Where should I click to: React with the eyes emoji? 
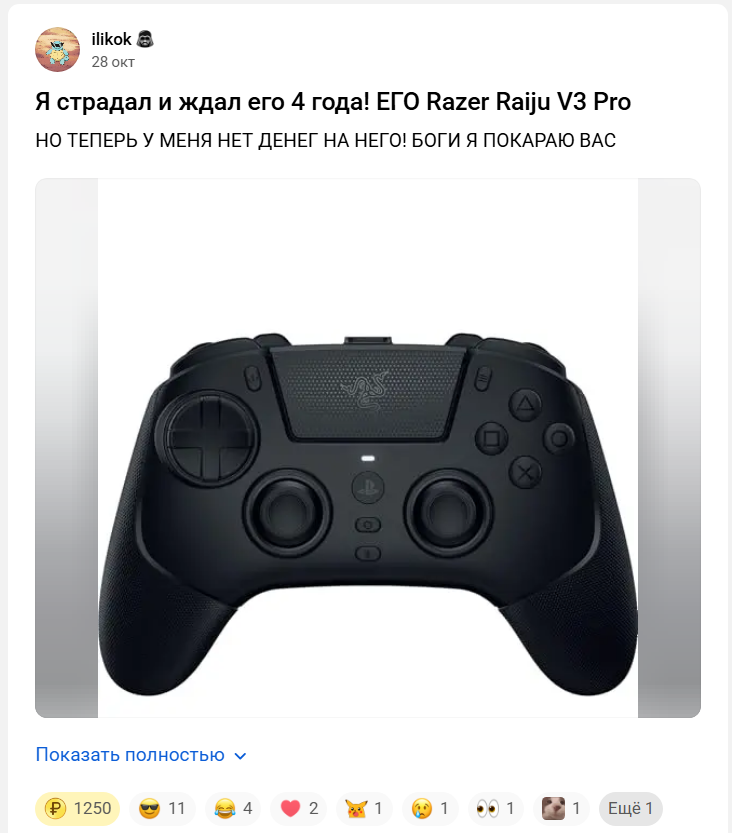[496, 808]
